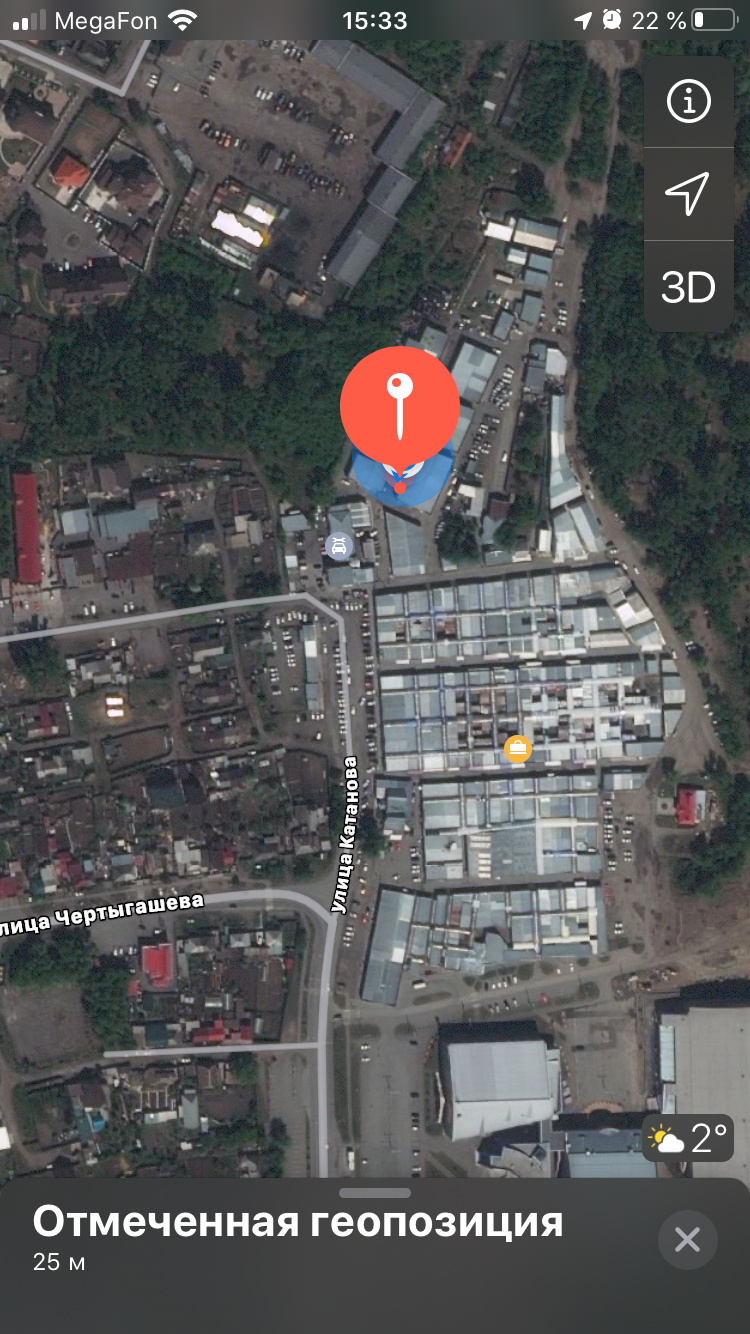Open the orange briefcase place marker
The height and width of the screenshot is (1334, 750).
tap(517, 748)
